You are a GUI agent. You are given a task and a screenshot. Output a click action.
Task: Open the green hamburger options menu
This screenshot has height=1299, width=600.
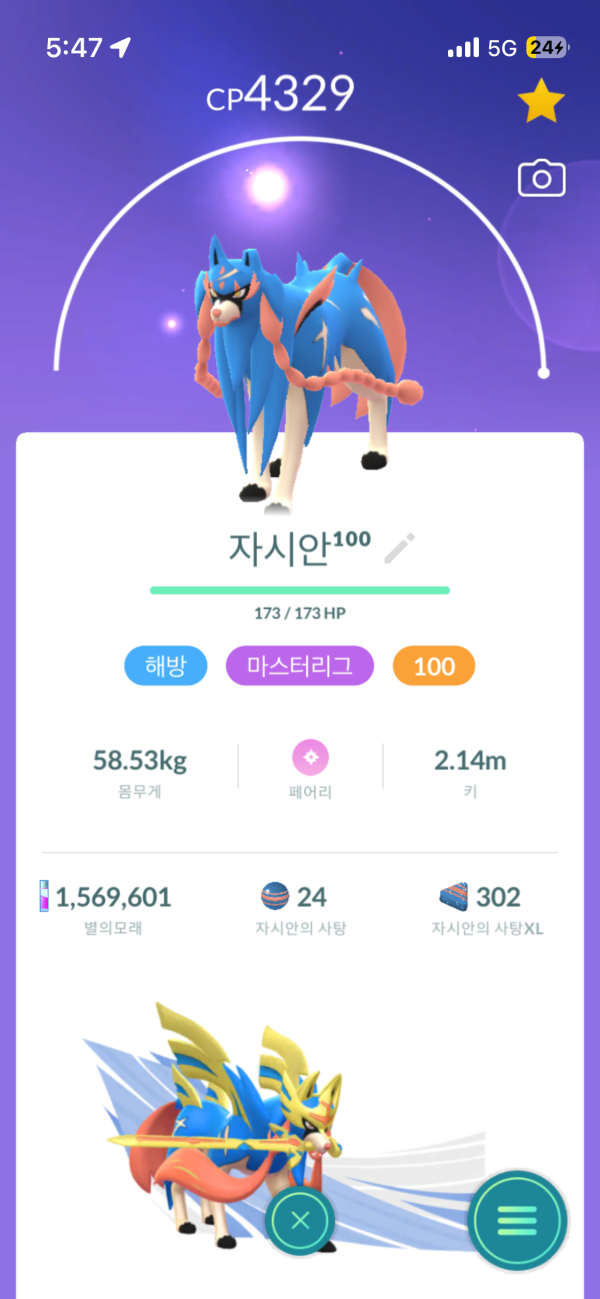pos(517,1220)
